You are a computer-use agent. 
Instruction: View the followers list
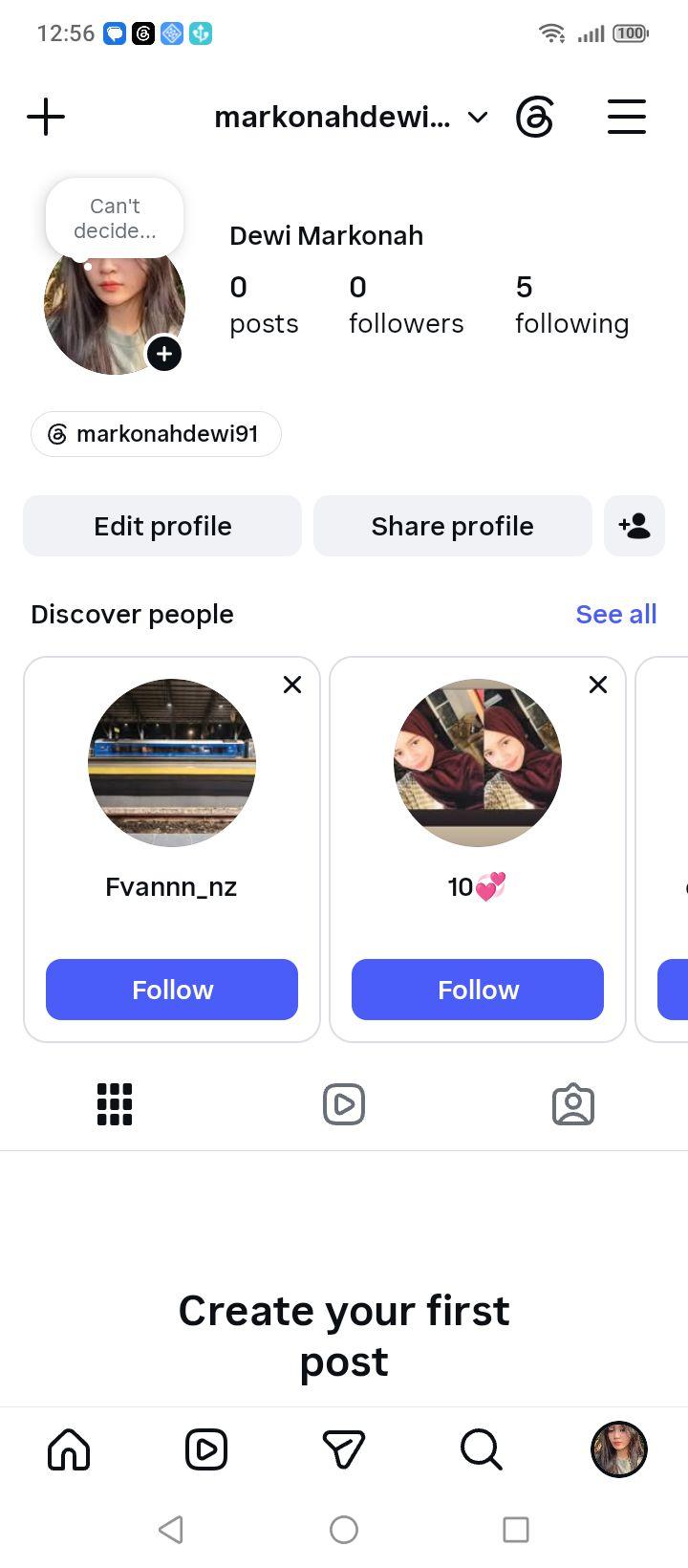tap(406, 305)
